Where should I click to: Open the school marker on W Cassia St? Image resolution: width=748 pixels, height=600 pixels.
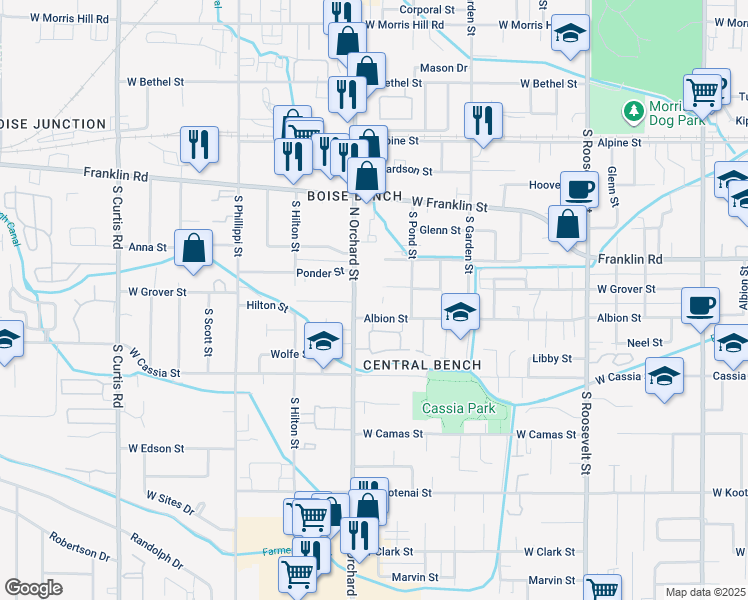[664, 377]
